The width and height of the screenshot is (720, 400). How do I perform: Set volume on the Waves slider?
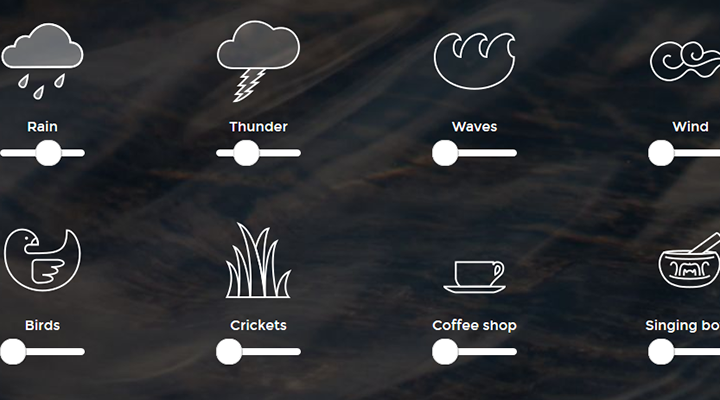coord(474,153)
